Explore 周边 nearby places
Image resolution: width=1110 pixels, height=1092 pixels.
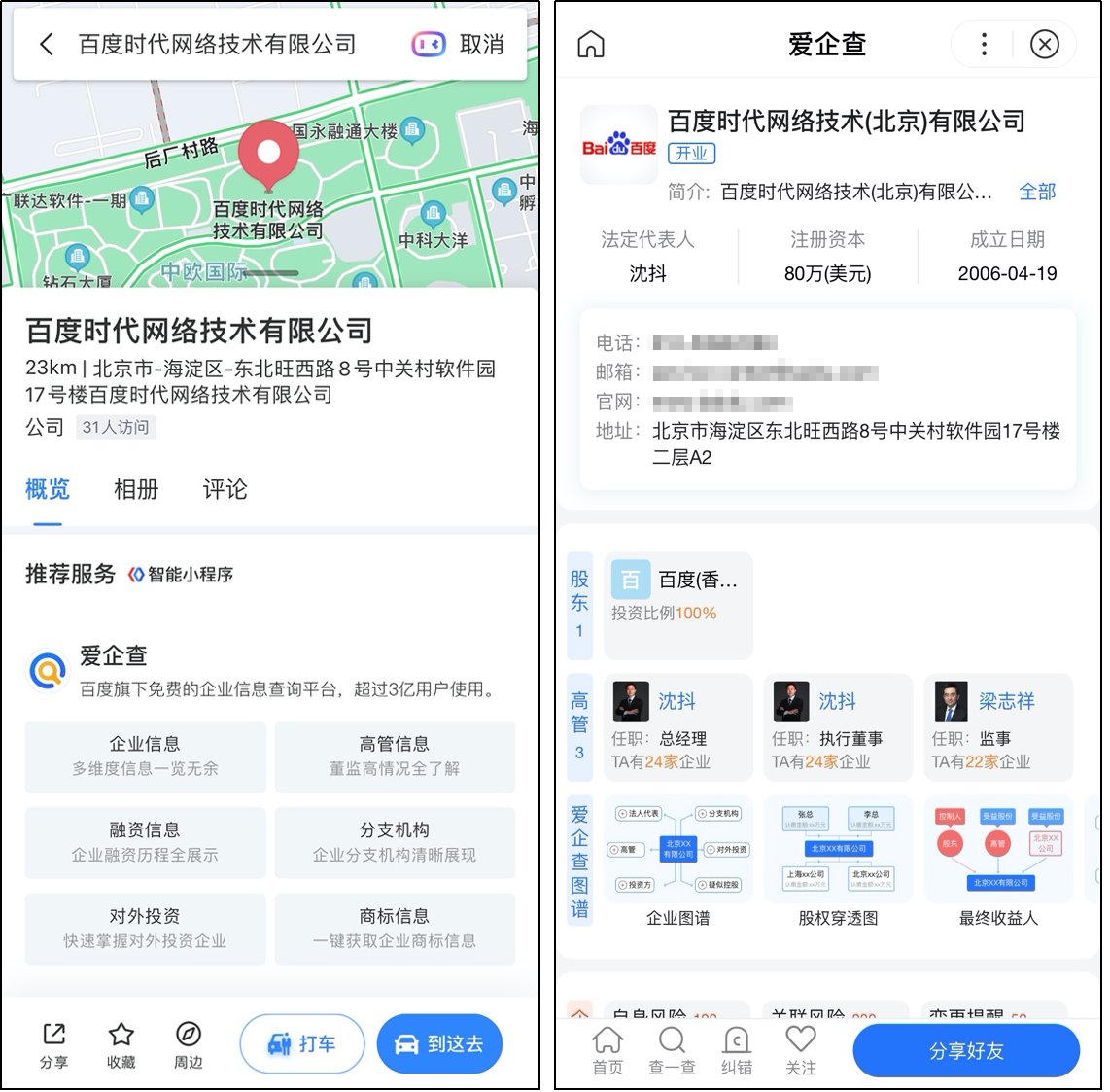[x=188, y=1044]
